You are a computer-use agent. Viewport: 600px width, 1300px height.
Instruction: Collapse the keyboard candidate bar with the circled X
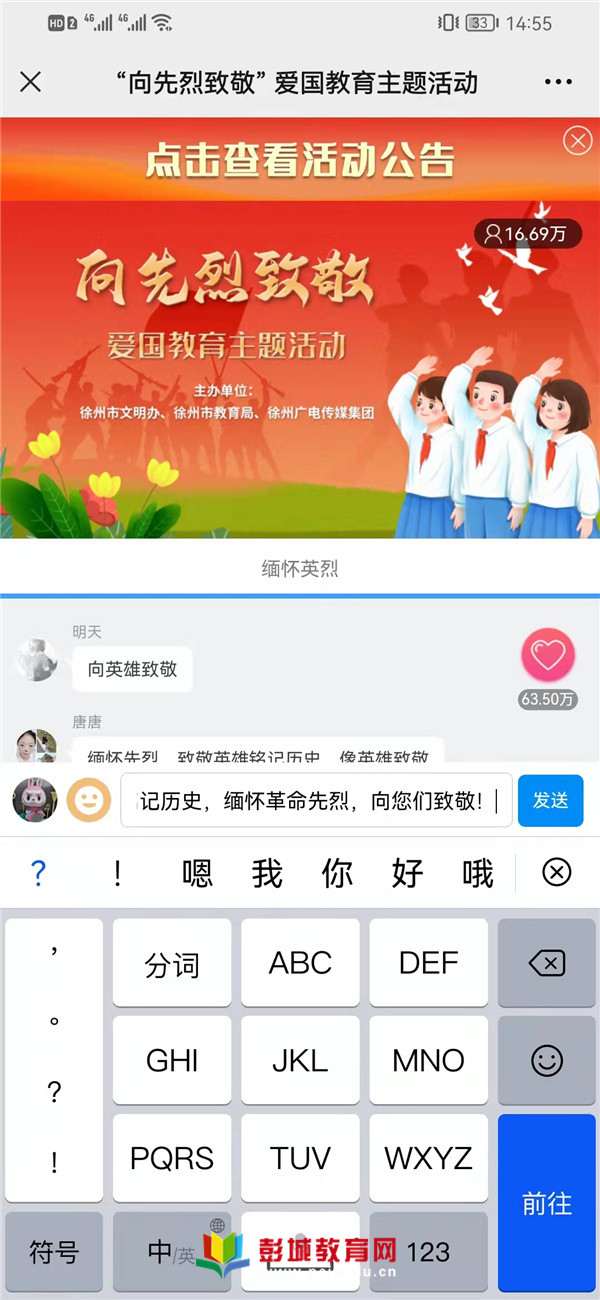point(556,873)
